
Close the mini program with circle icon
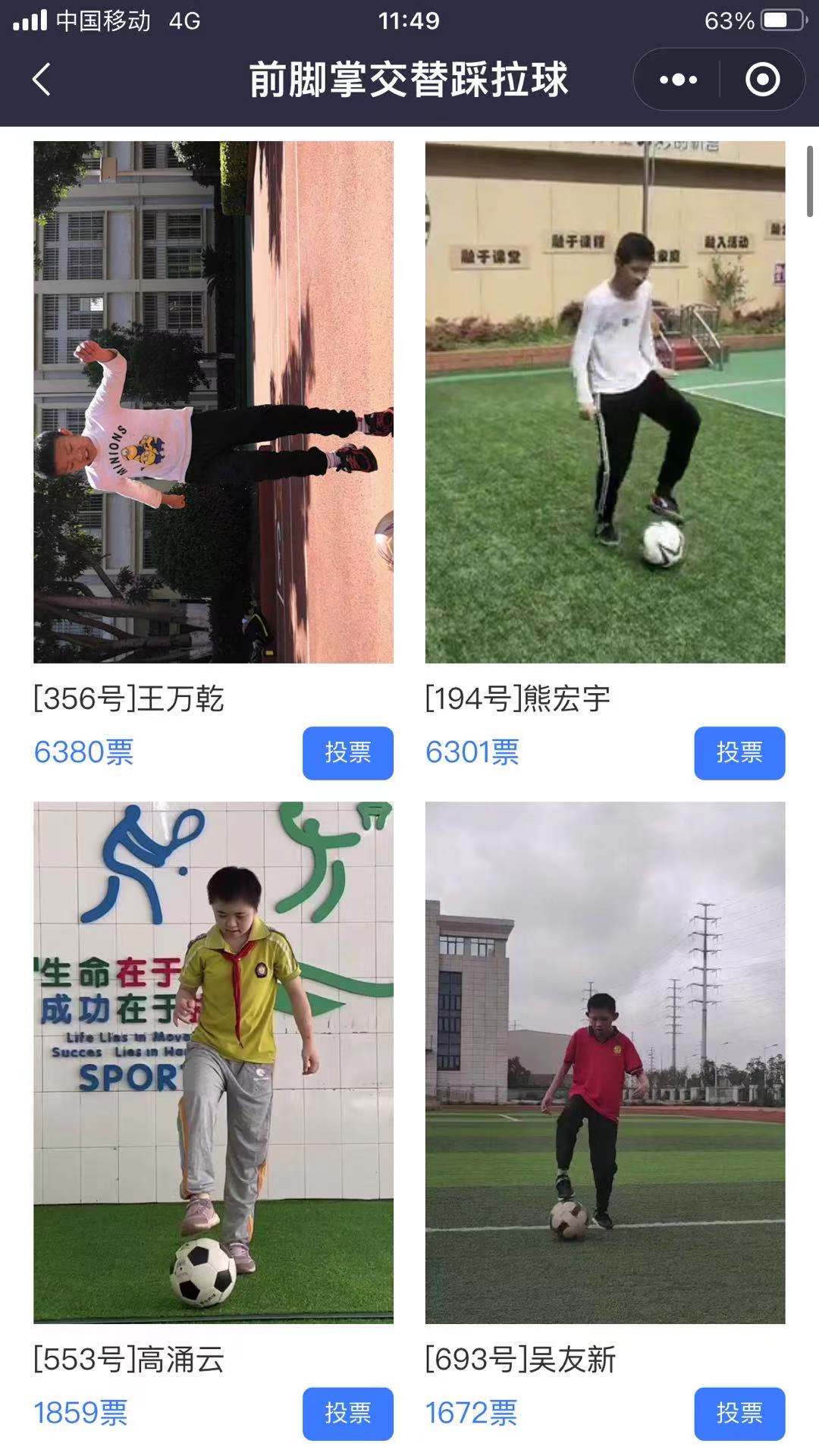click(x=762, y=80)
